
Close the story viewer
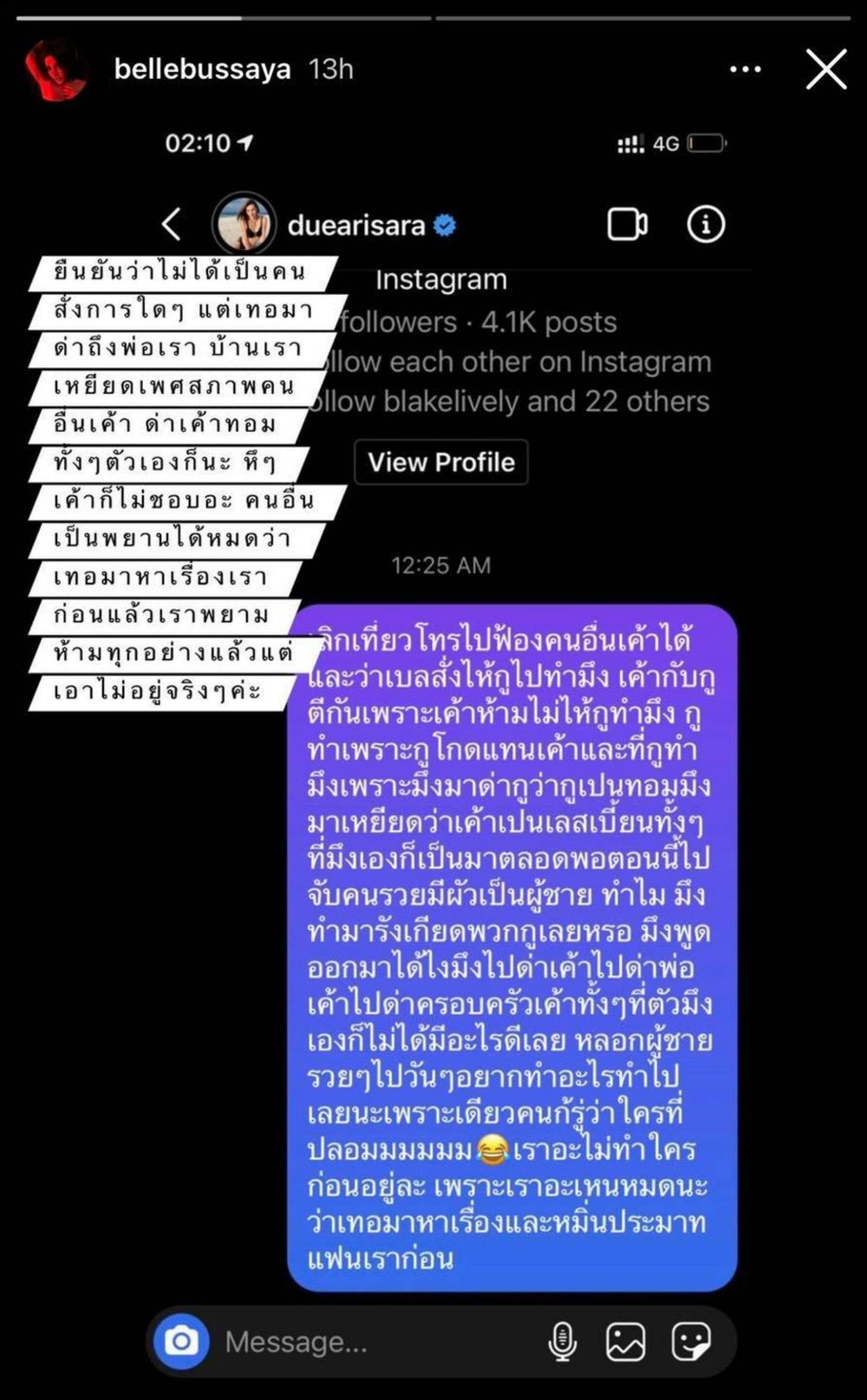[x=825, y=69]
